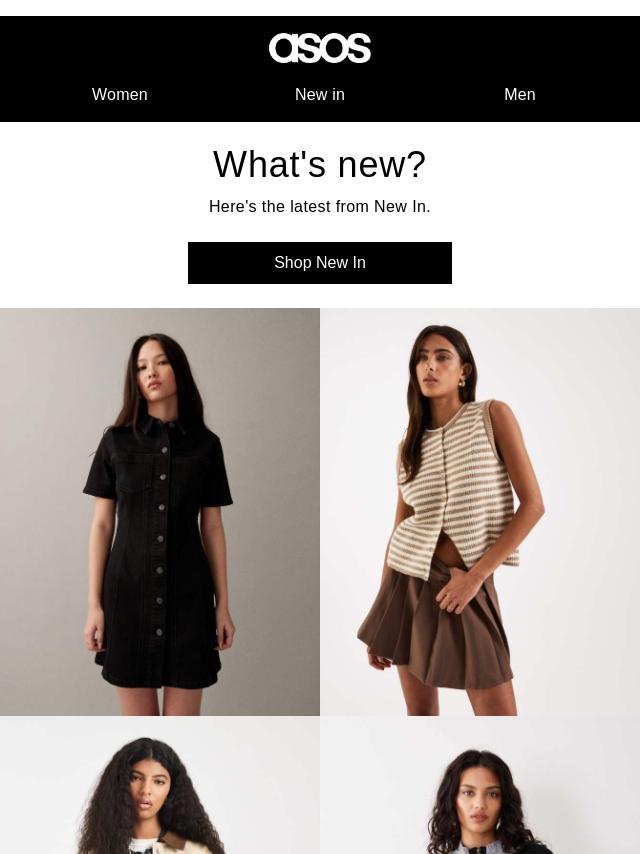The height and width of the screenshot is (854, 640).
Task: Tap the ASOS logo in the header
Action: click(320, 48)
